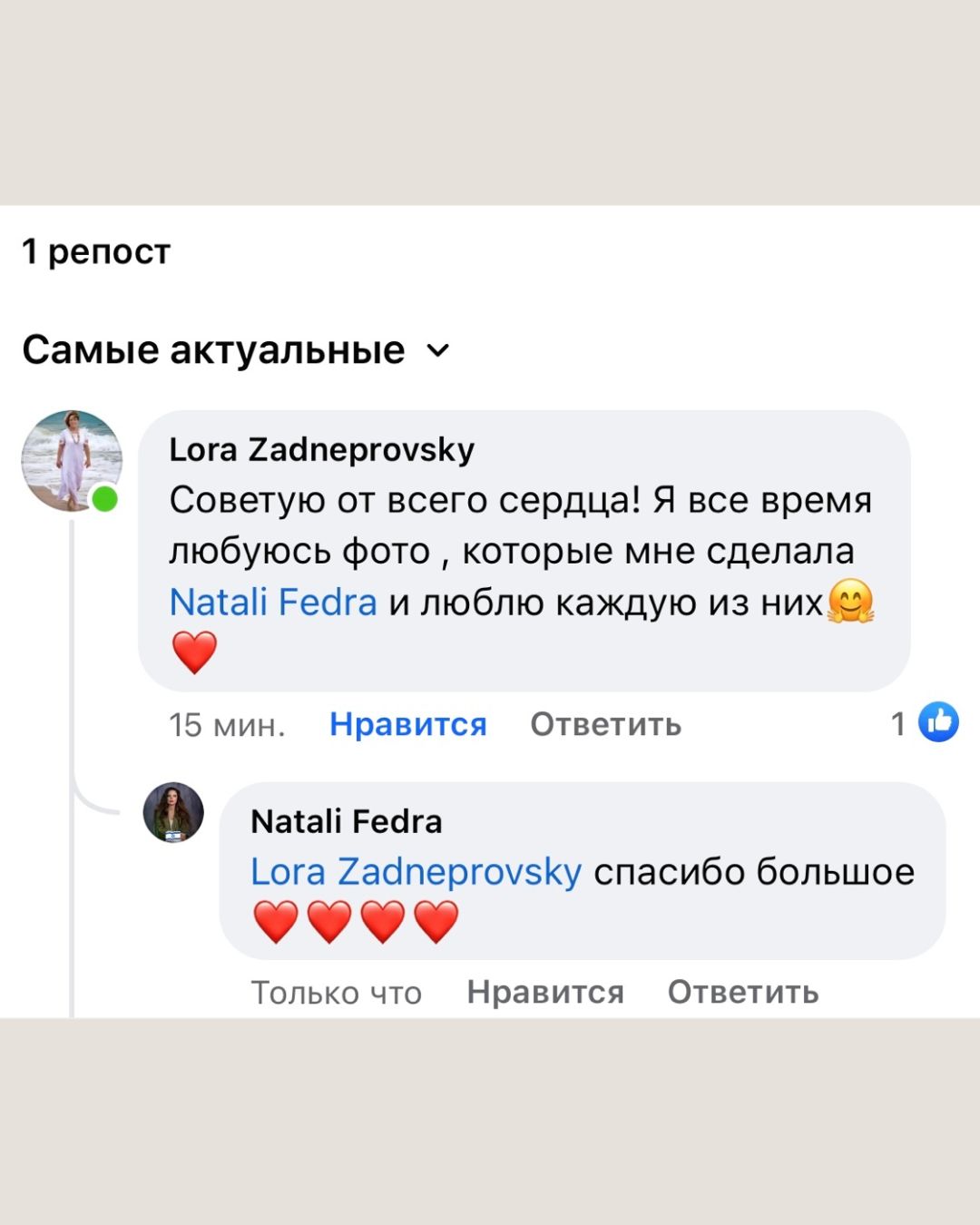Like Lora's comment via Нравится
Viewport: 980px width, 1225px height.
pyautogui.click(x=408, y=723)
